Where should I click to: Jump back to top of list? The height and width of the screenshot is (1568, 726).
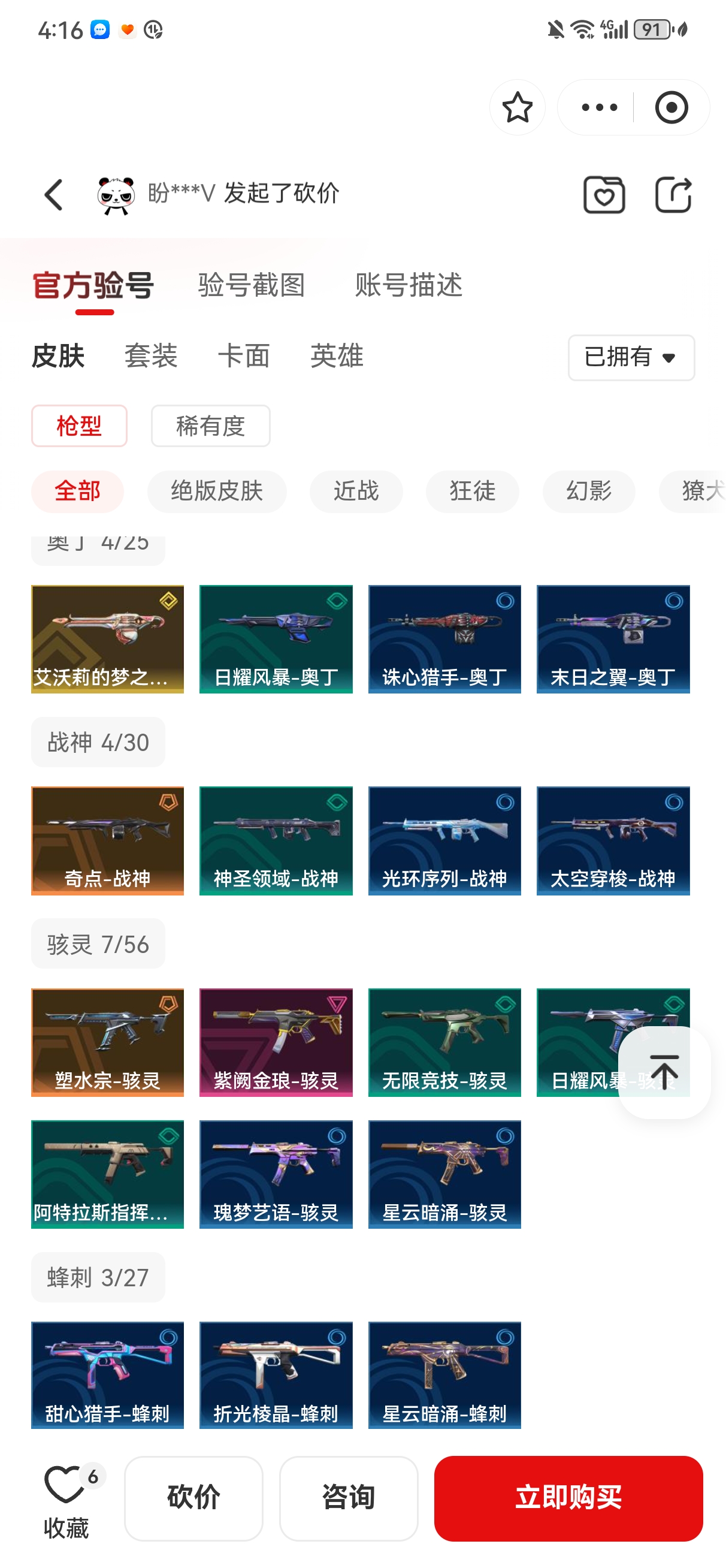tap(664, 1072)
